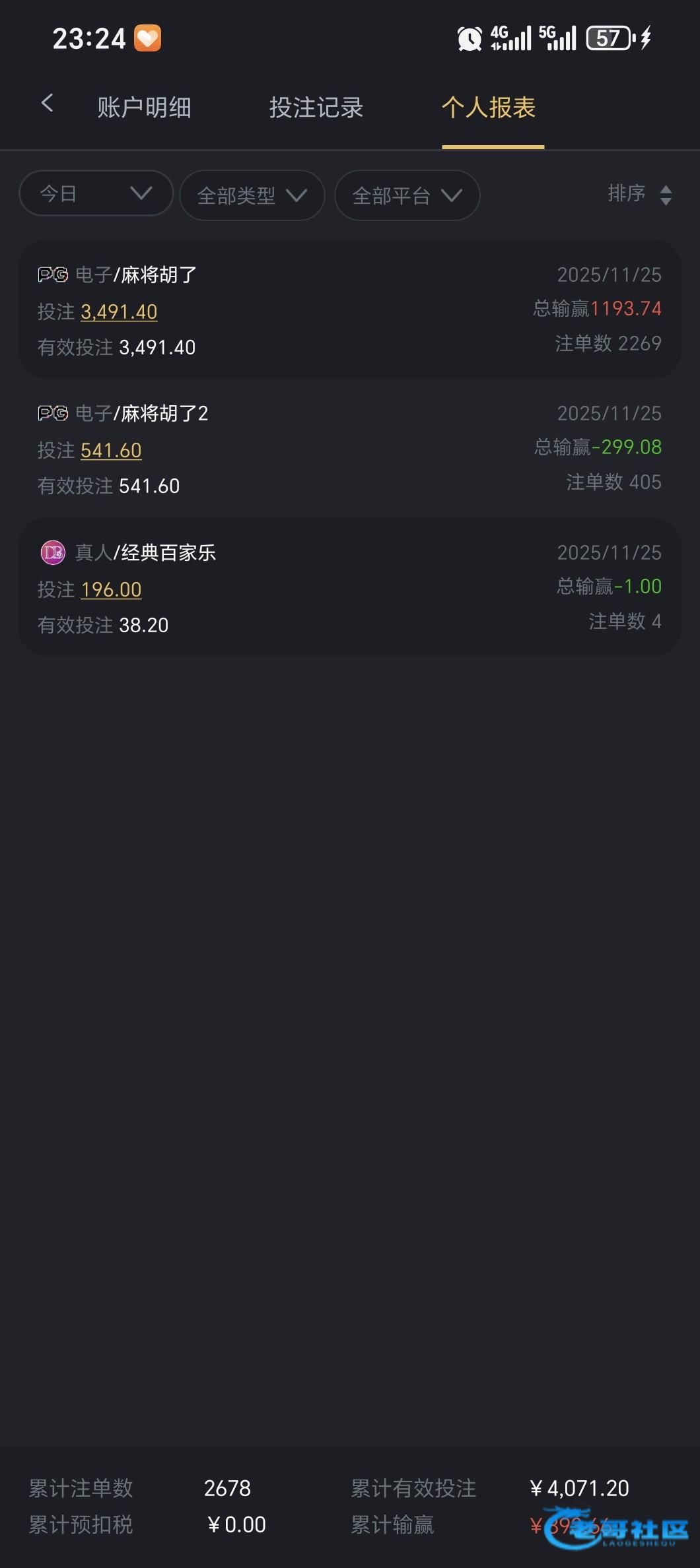Go back using the top-left arrow
The width and height of the screenshot is (700, 1568).
[47, 103]
